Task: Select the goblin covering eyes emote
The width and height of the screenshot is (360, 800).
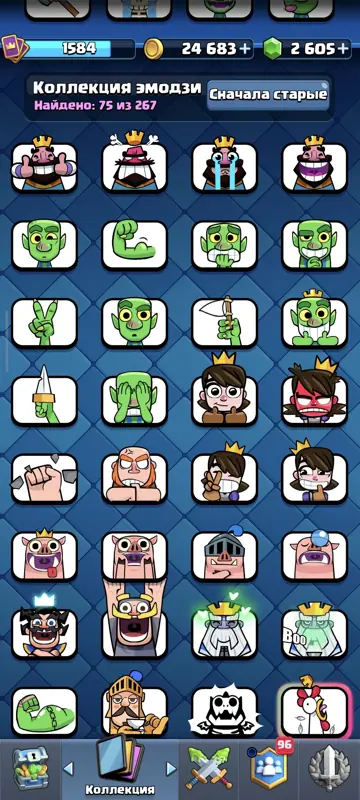Action: coord(135,400)
